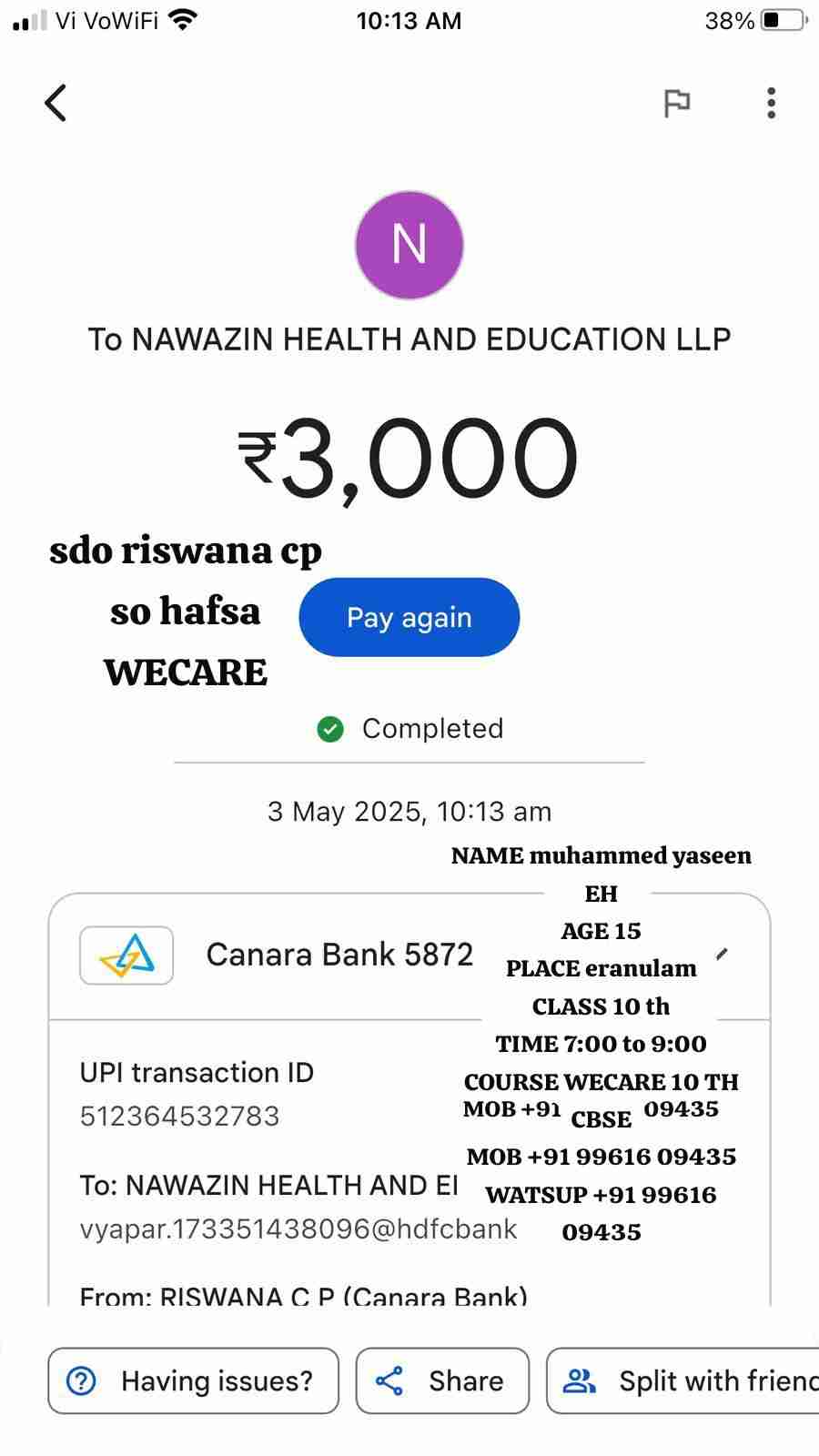Share this payment receipt

coord(442,1380)
